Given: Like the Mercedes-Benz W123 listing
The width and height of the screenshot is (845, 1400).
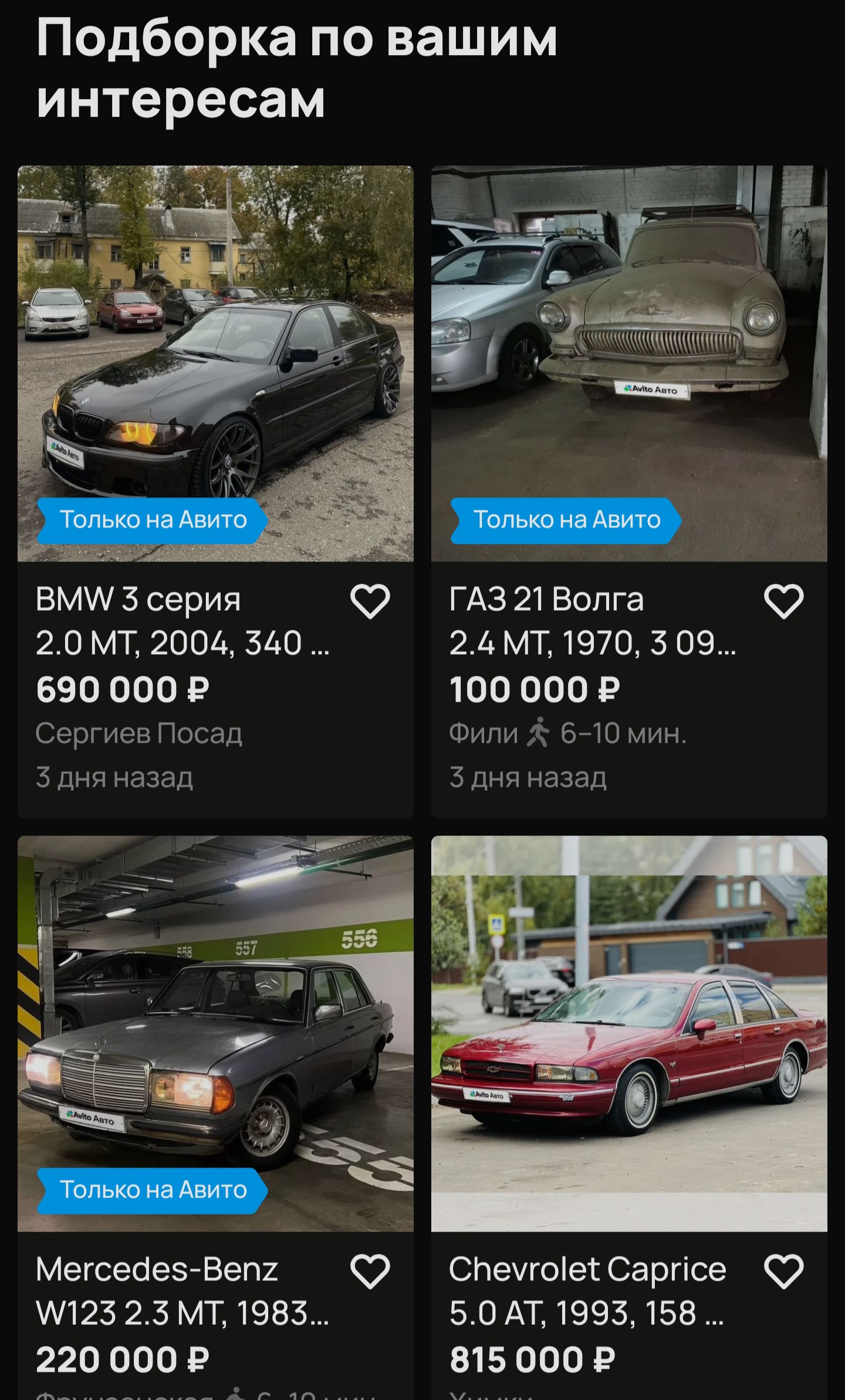Looking at the screenshot, I should [370, 1272].
